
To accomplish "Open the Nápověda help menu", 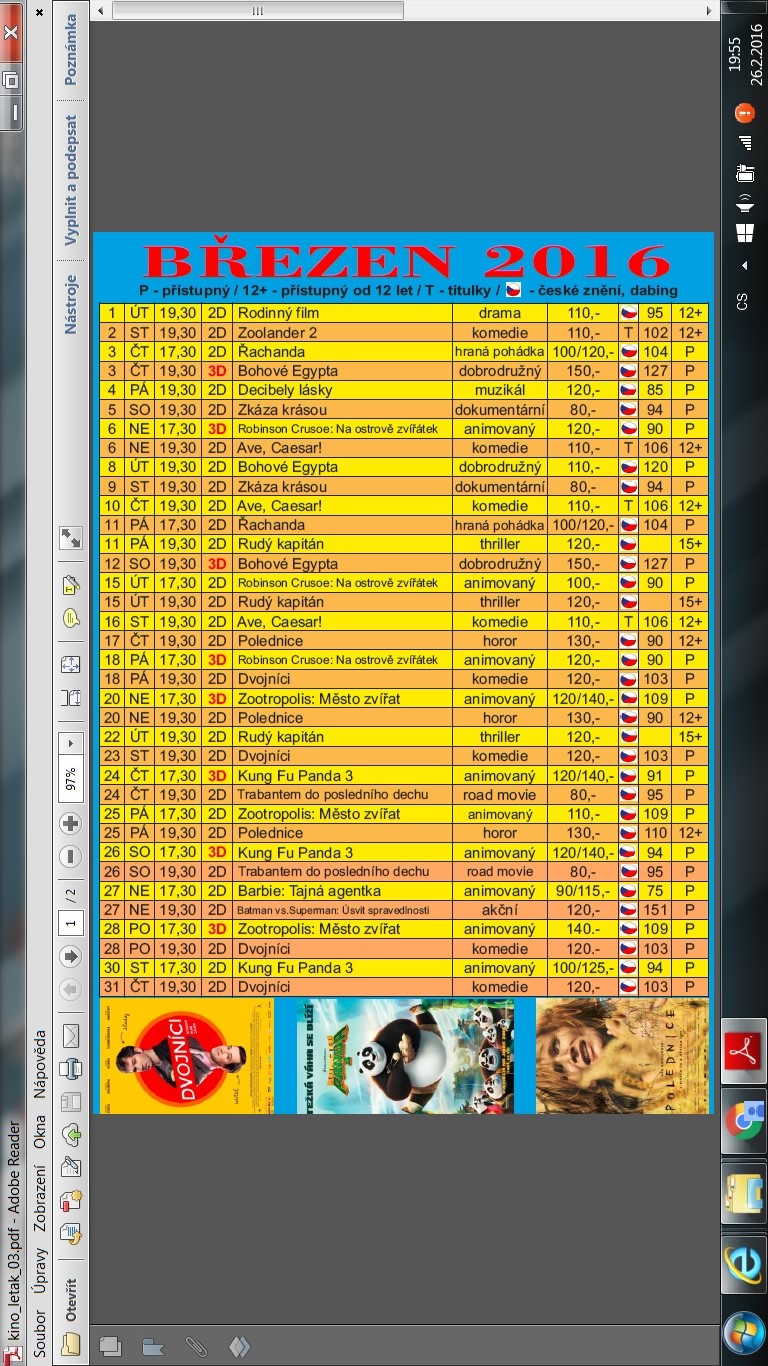I will (41, 1065).
